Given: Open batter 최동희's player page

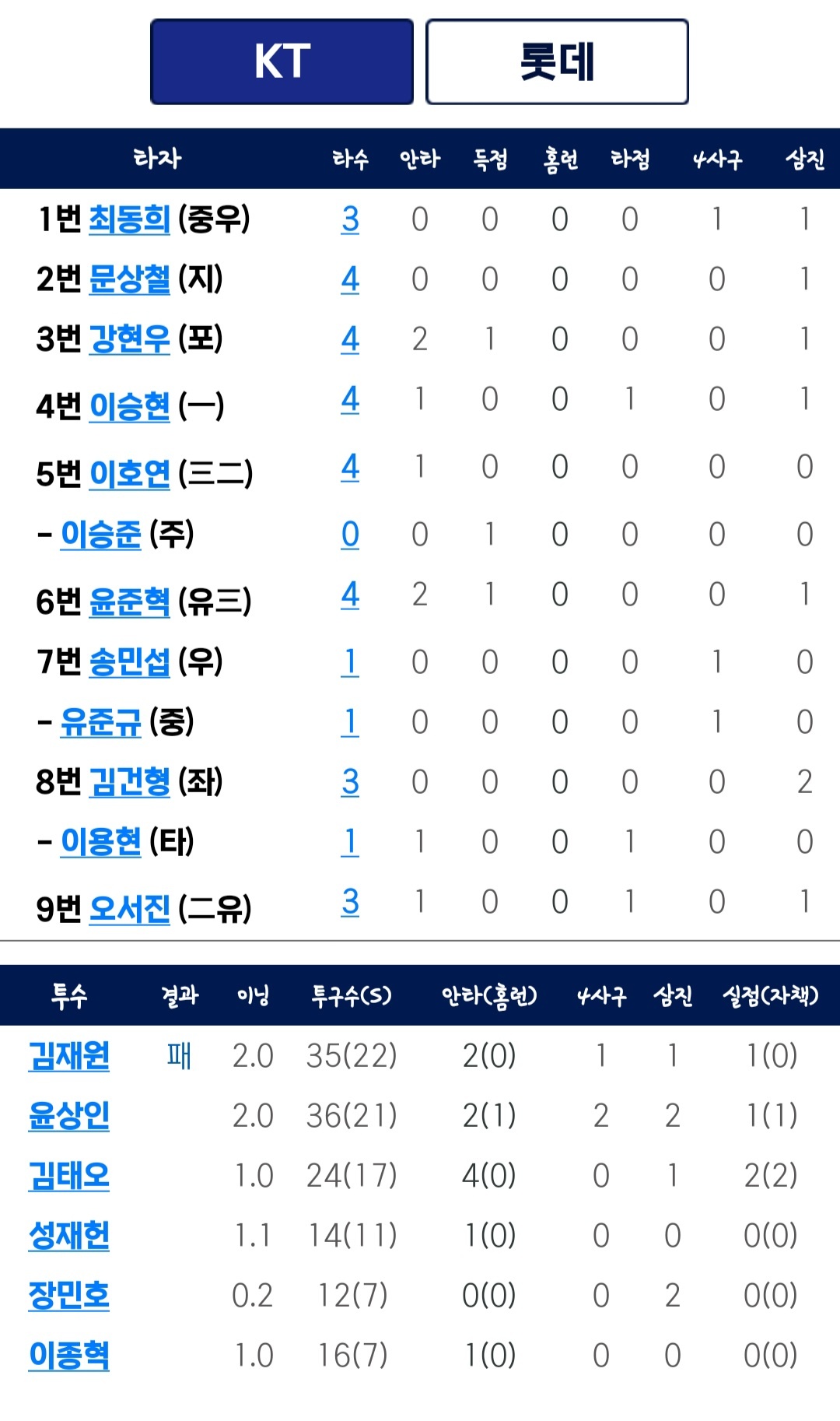Looking at the screenshot, I should pos(129,219).
